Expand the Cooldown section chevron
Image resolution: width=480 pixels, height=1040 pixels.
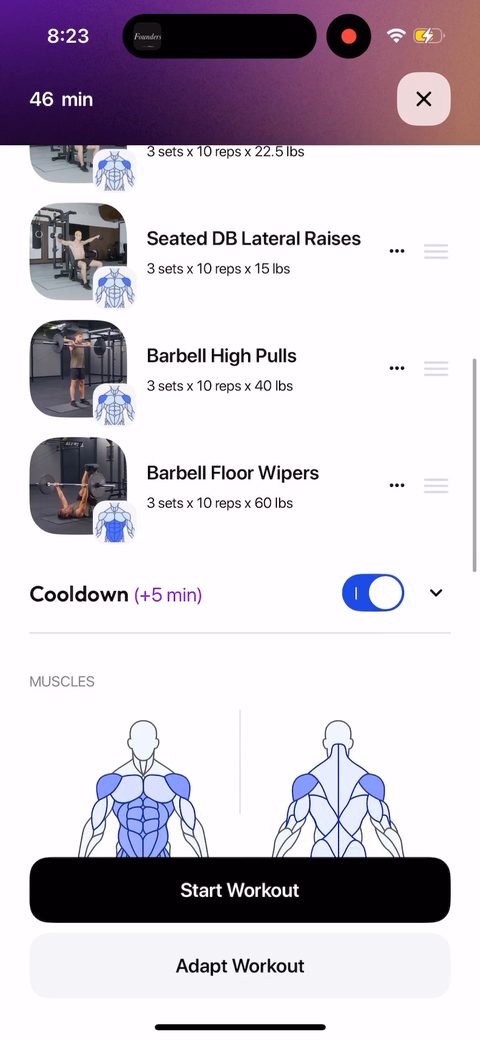point(436,593)
